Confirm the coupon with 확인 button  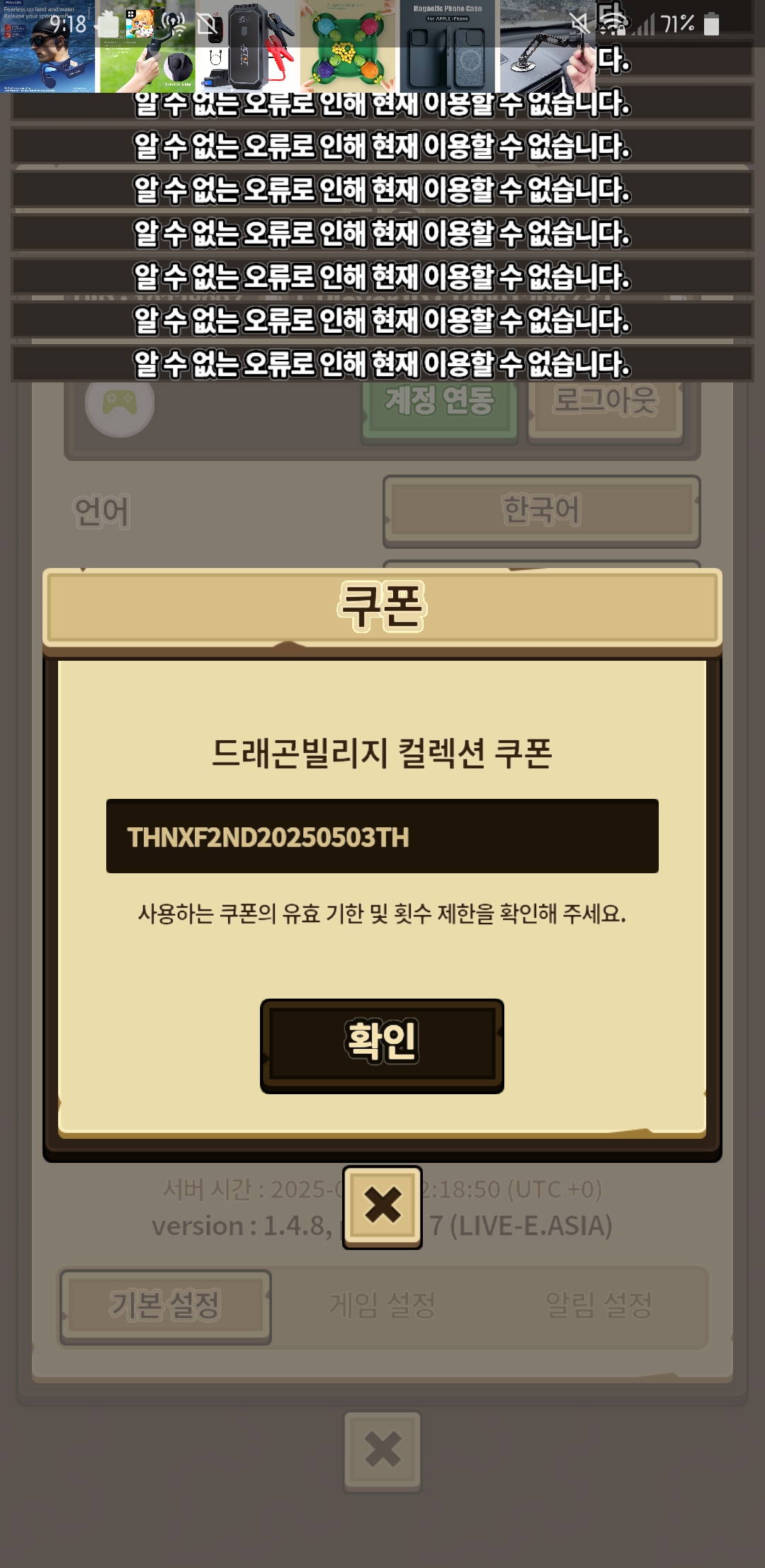(x=382, y=1045)
